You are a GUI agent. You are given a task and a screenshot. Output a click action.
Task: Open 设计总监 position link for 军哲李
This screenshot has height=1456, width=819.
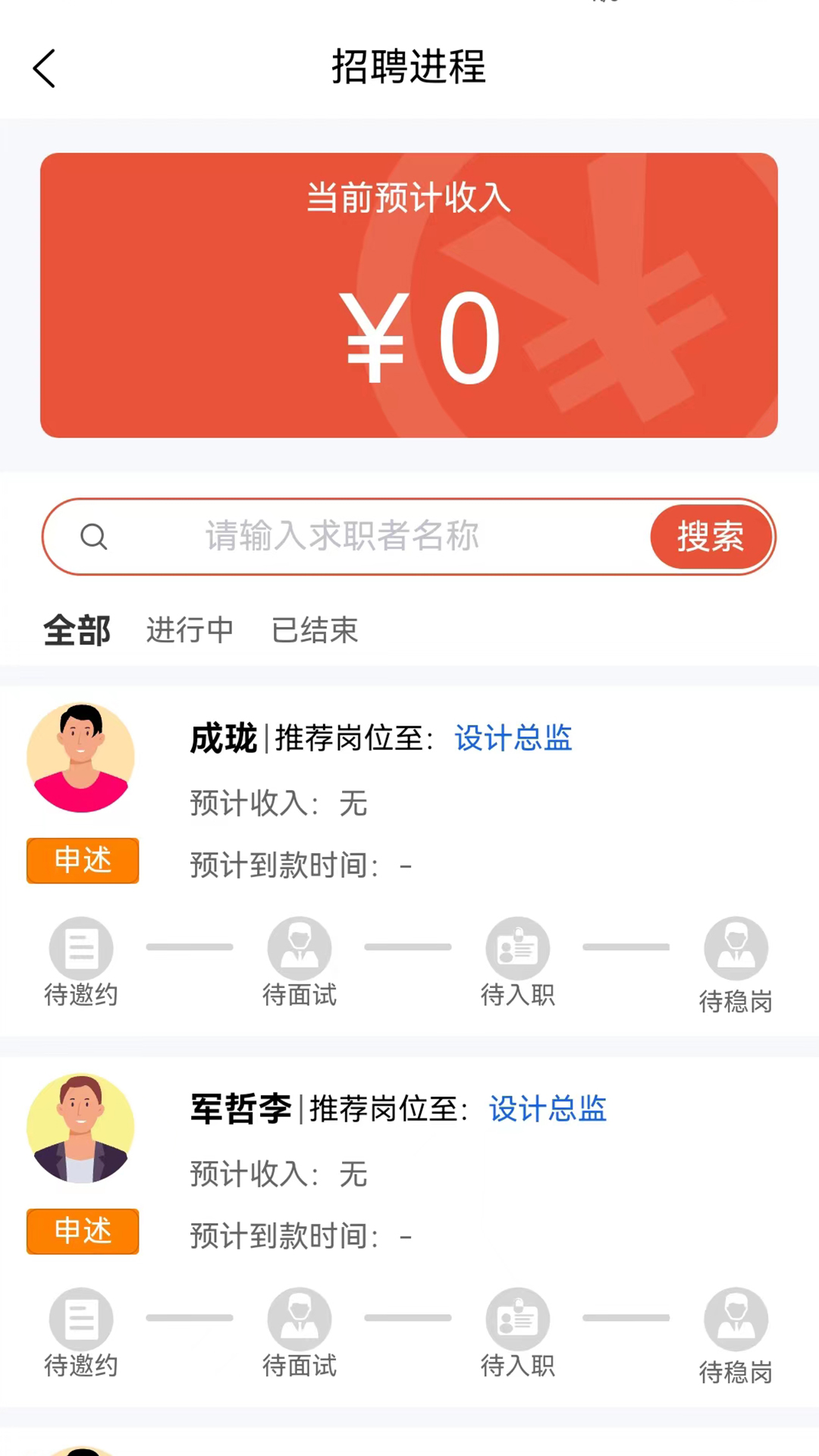click(x=547, y=1109)
